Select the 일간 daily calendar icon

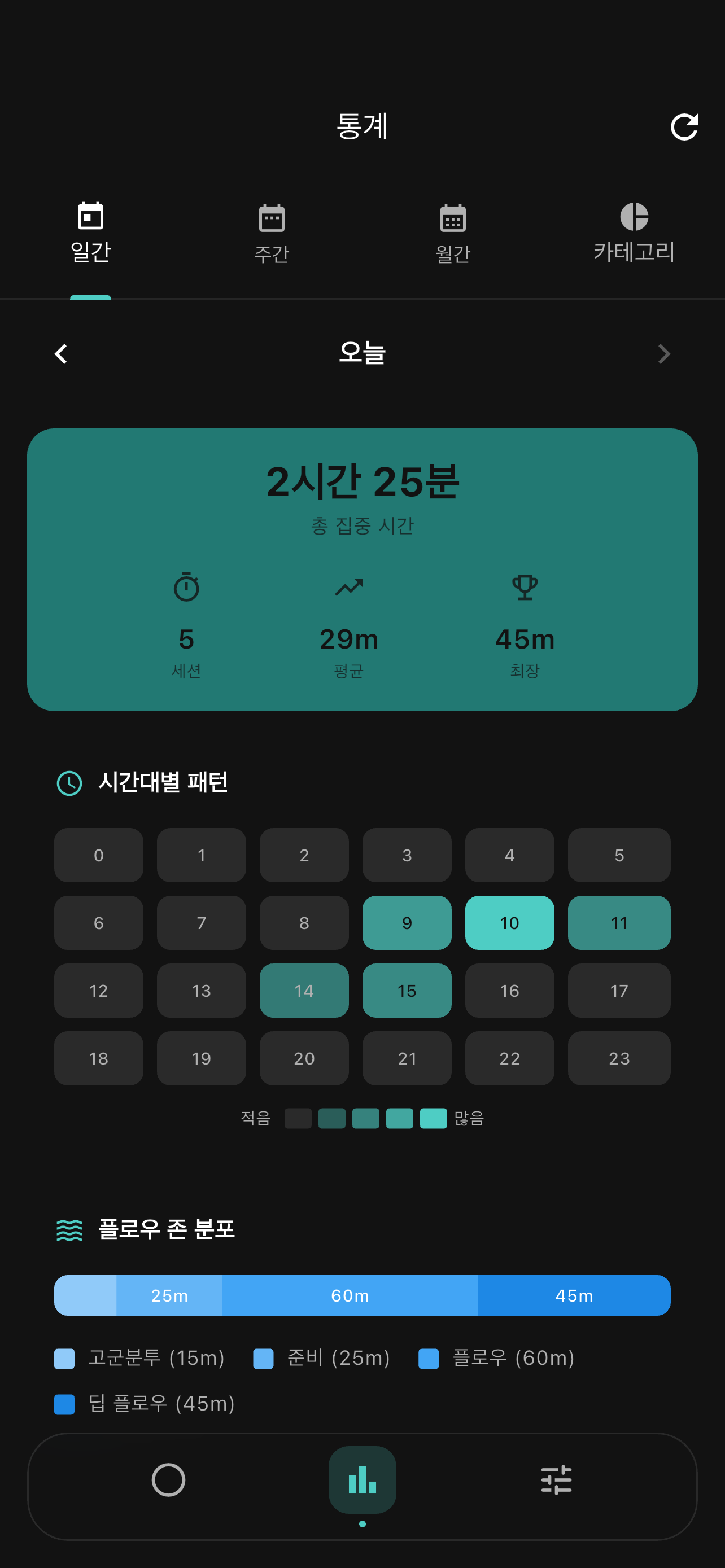point(90,217)
